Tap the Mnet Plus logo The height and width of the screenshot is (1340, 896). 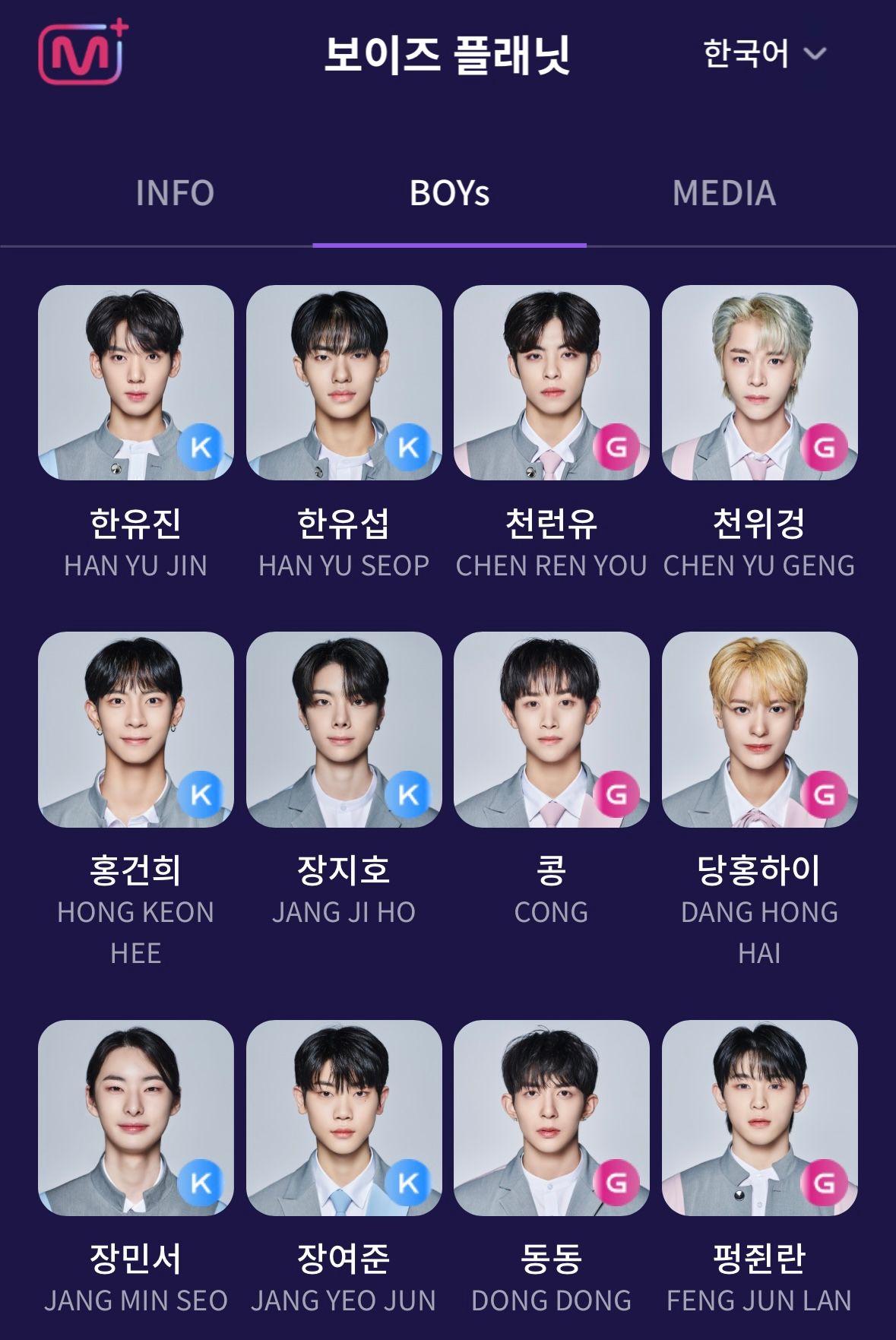coord(82,53)
